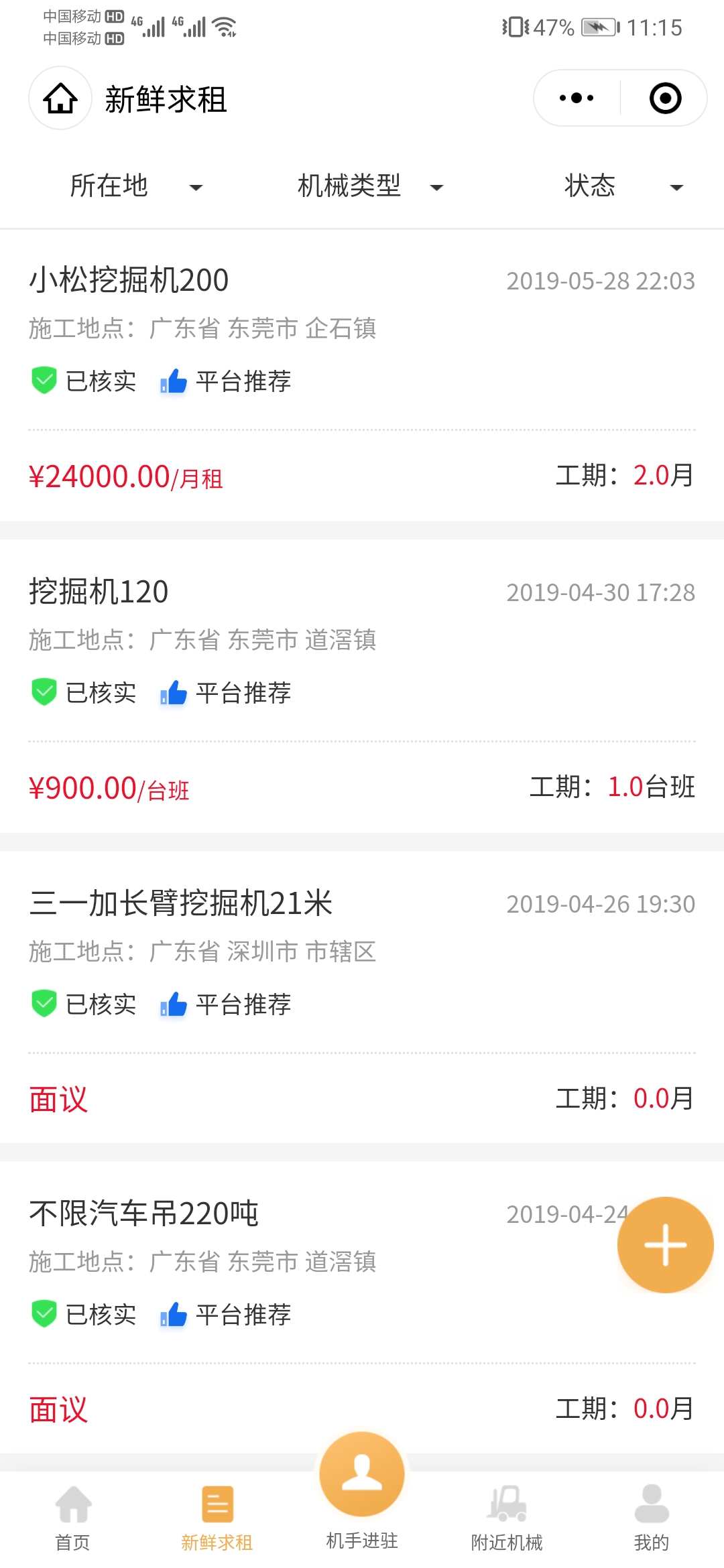Select the 首页 tab icon at bottom

coord(72,1506)
